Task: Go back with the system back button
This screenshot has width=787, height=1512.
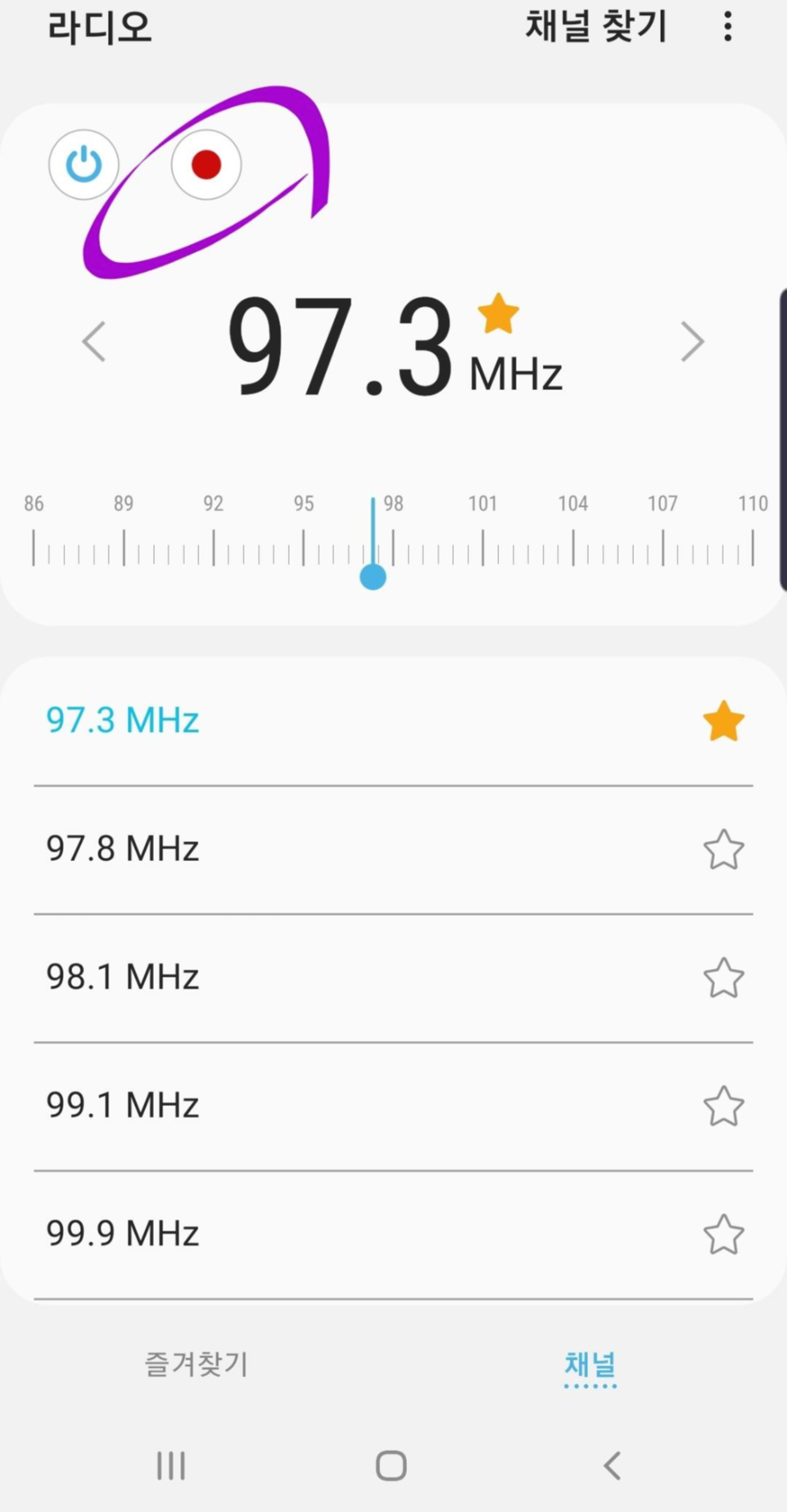Action: click(612, 1466)
